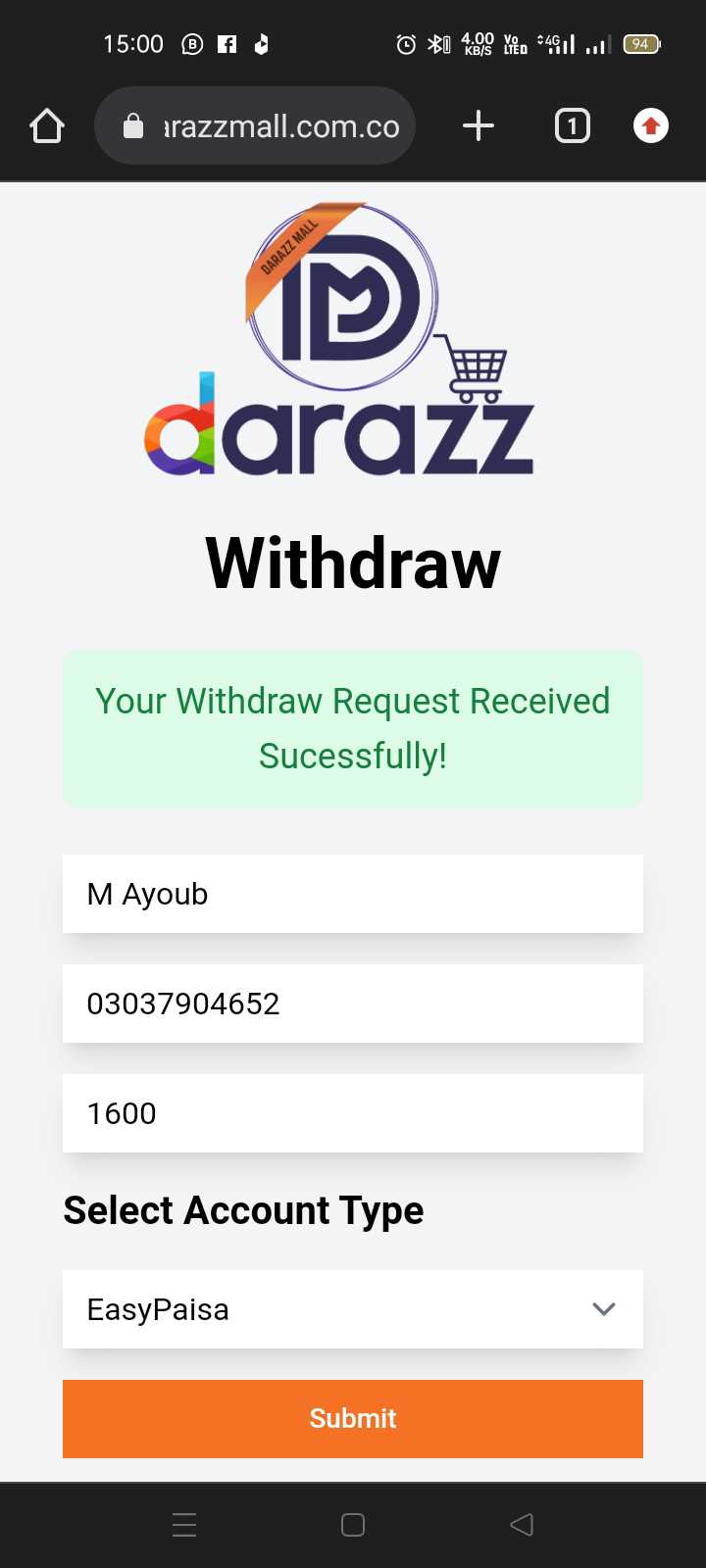Image resolution: width=706 pixels, height=1568 pixels.
Task: Edit the name field M Ayoub
Action: 353,894
